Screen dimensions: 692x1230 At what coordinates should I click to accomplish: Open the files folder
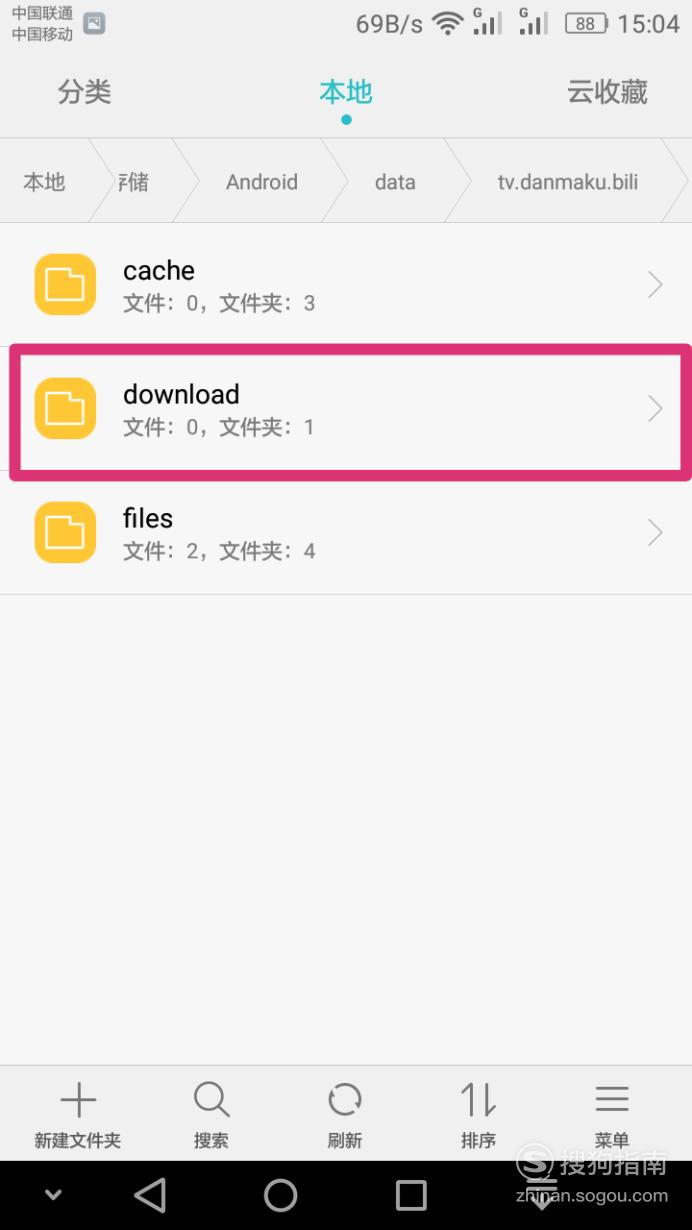tap(346, 533)
